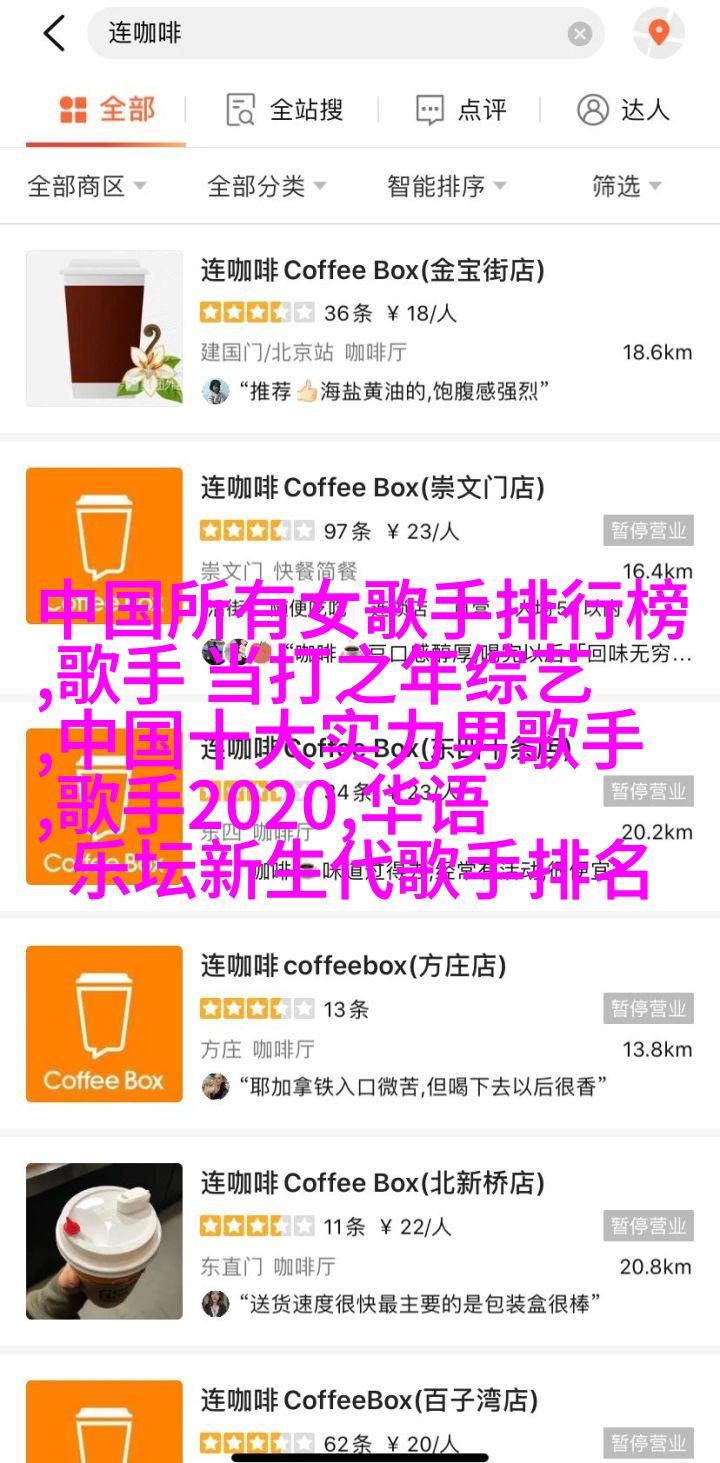Open the map location pin
Viewport: 720px width, 1463px height.
tap(658, 33)
